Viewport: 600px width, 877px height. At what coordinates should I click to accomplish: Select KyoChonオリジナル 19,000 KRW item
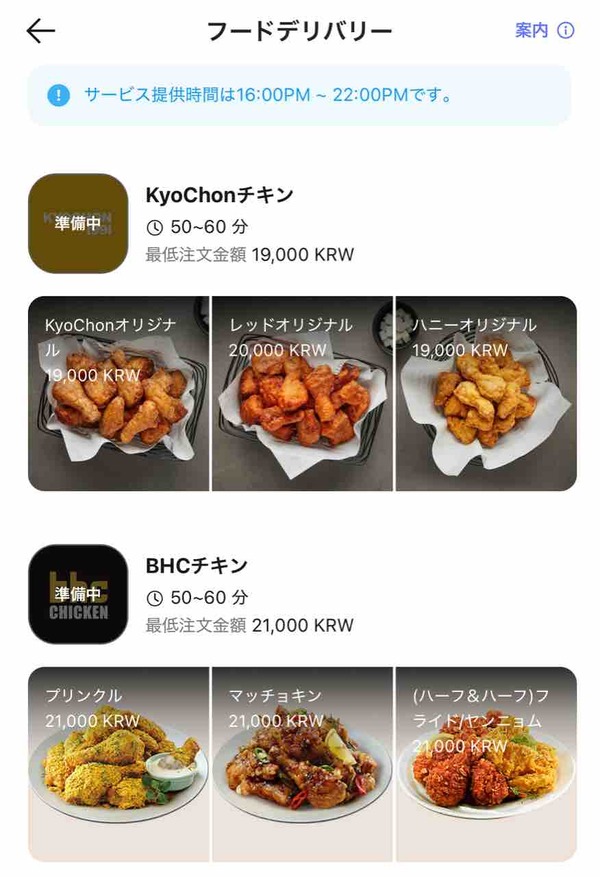point(118,394)
